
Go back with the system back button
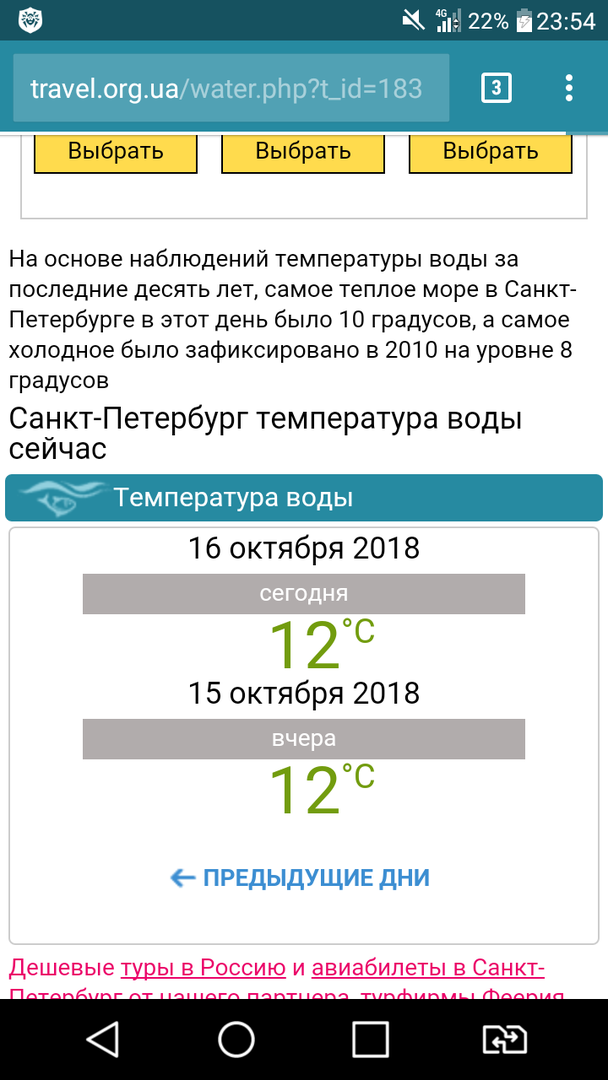point(102,1039)
